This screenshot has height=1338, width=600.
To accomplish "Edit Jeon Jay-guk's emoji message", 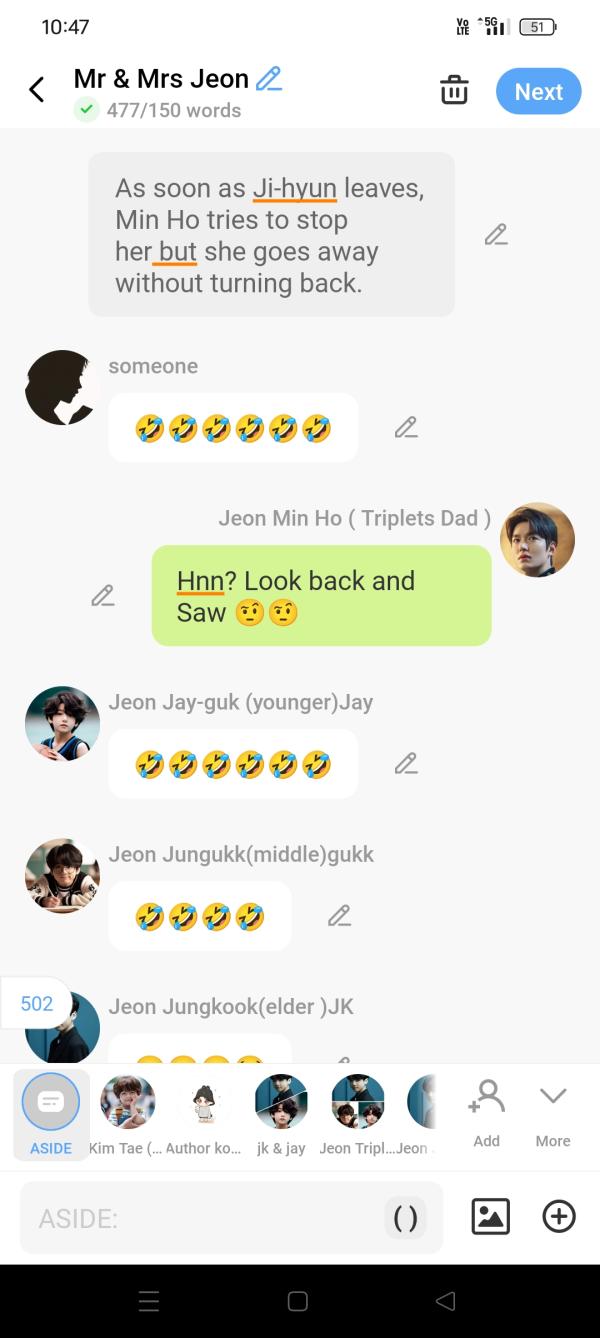I will (406, 764).
